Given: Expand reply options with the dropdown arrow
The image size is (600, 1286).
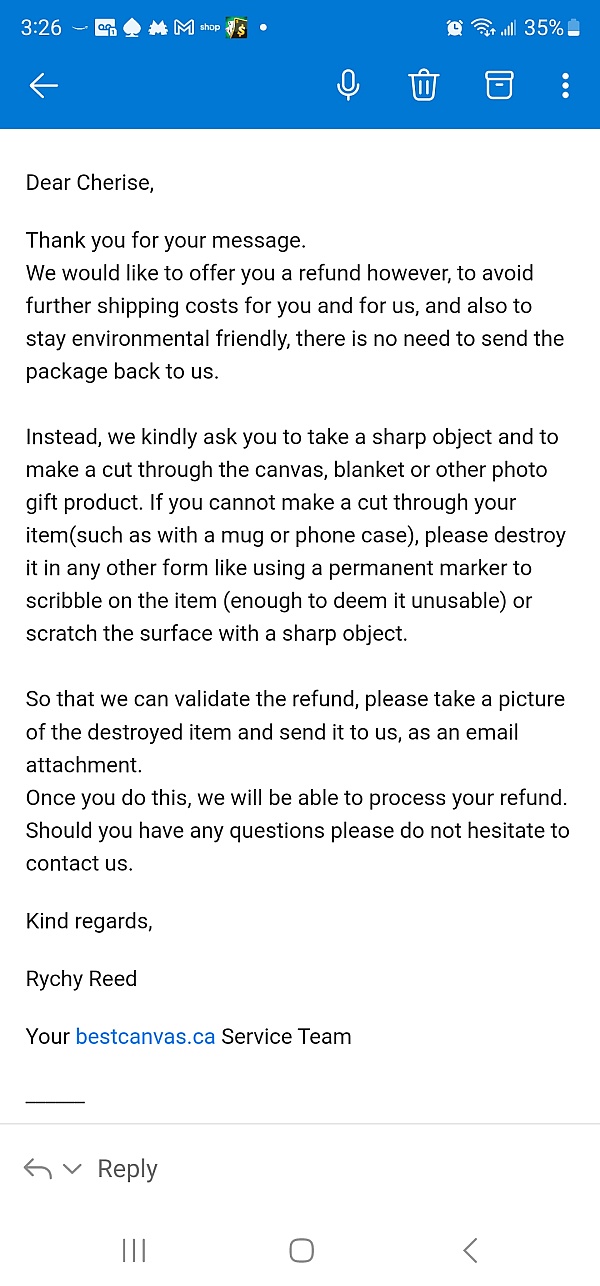Looking at the screenshot, I should [x=72, y=1169].
